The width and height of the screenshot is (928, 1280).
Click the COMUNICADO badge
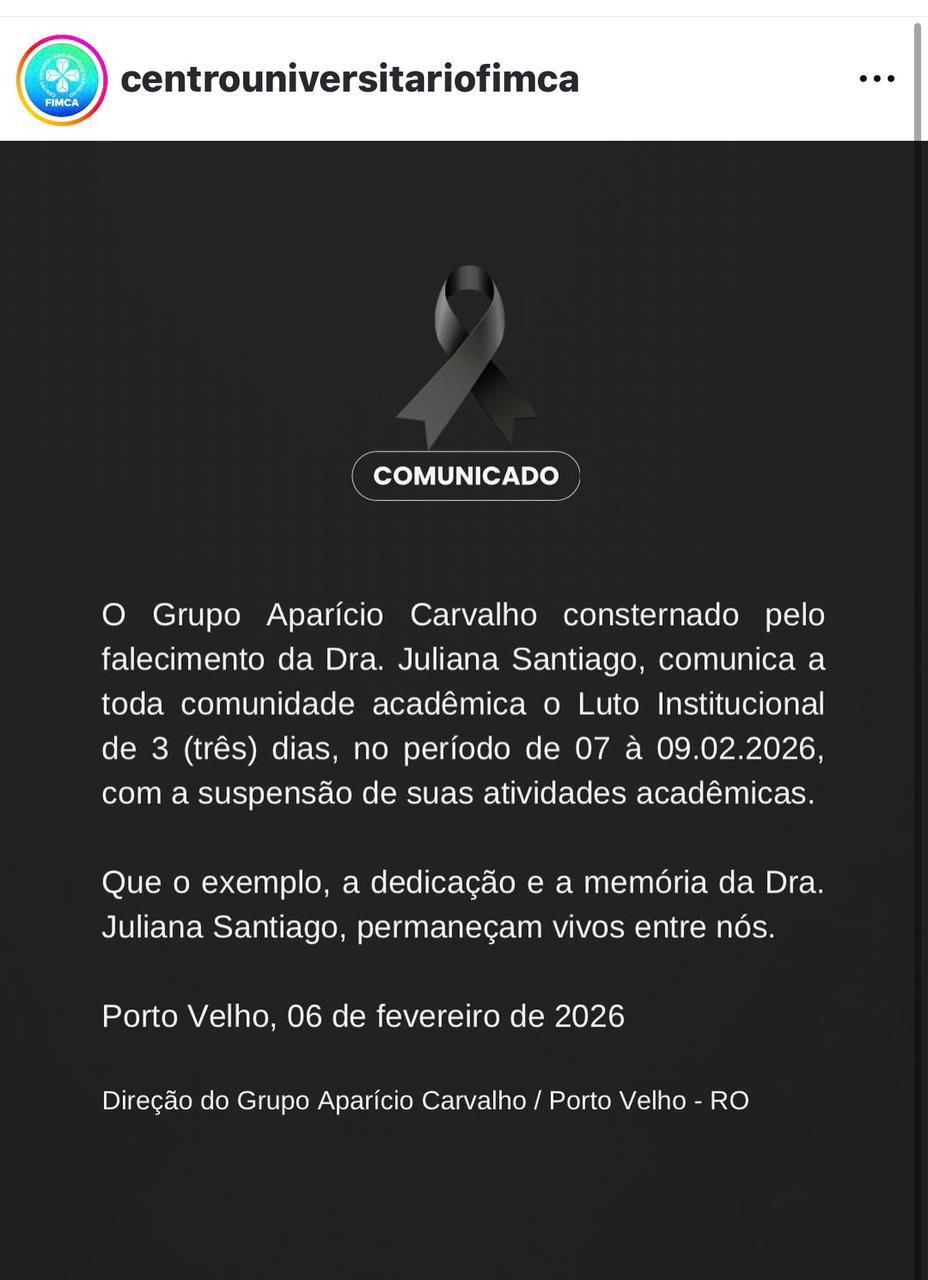(466, 476)
